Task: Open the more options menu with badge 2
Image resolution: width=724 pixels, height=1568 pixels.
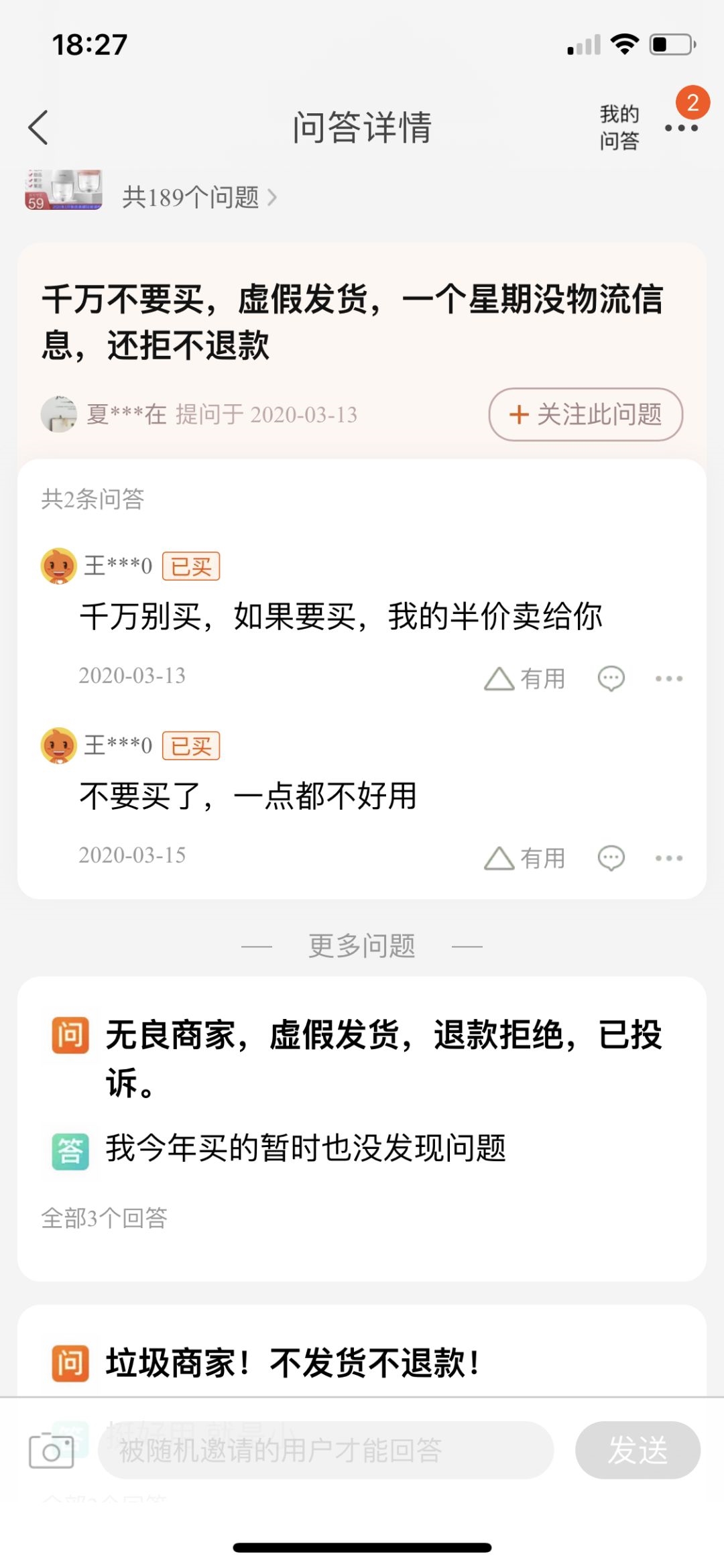Action: 682,127
